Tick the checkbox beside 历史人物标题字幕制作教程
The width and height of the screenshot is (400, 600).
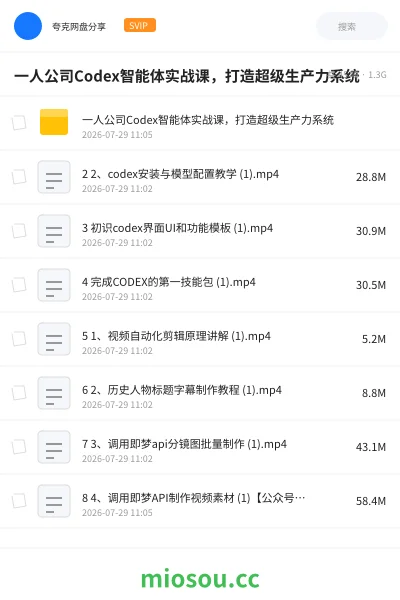pos(19,393)
